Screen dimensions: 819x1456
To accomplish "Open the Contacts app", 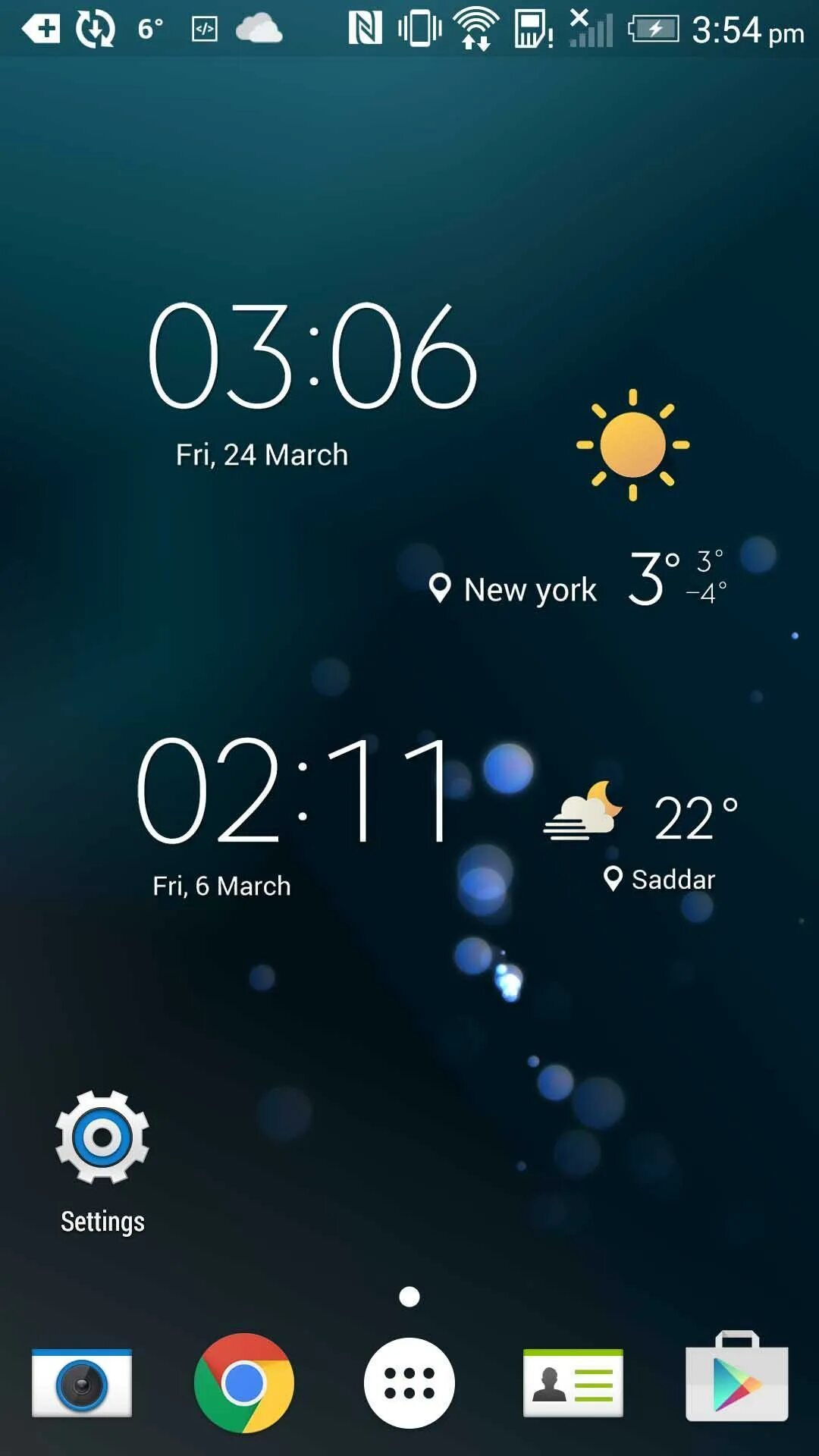I will (573, 1383).
